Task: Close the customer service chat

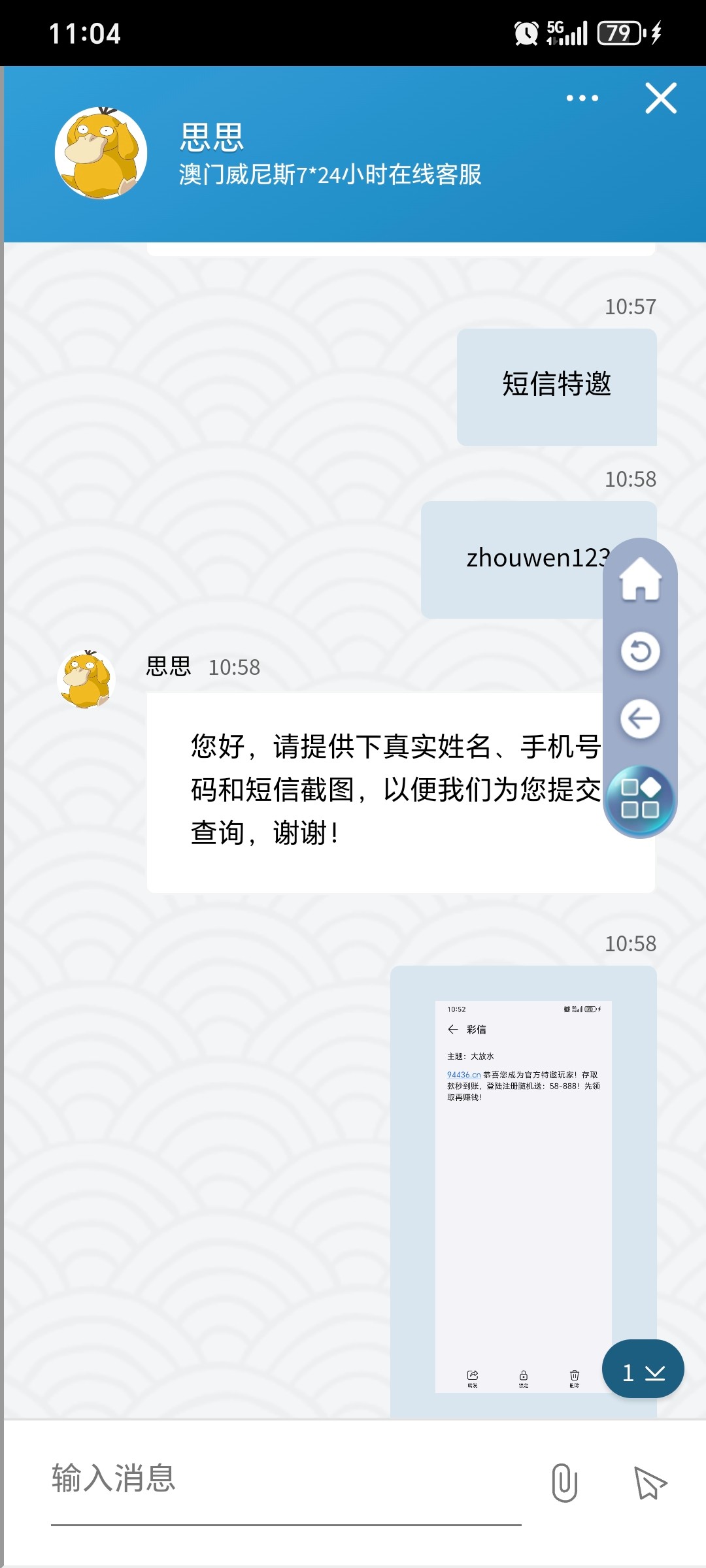Action: [x=660, y=99]
